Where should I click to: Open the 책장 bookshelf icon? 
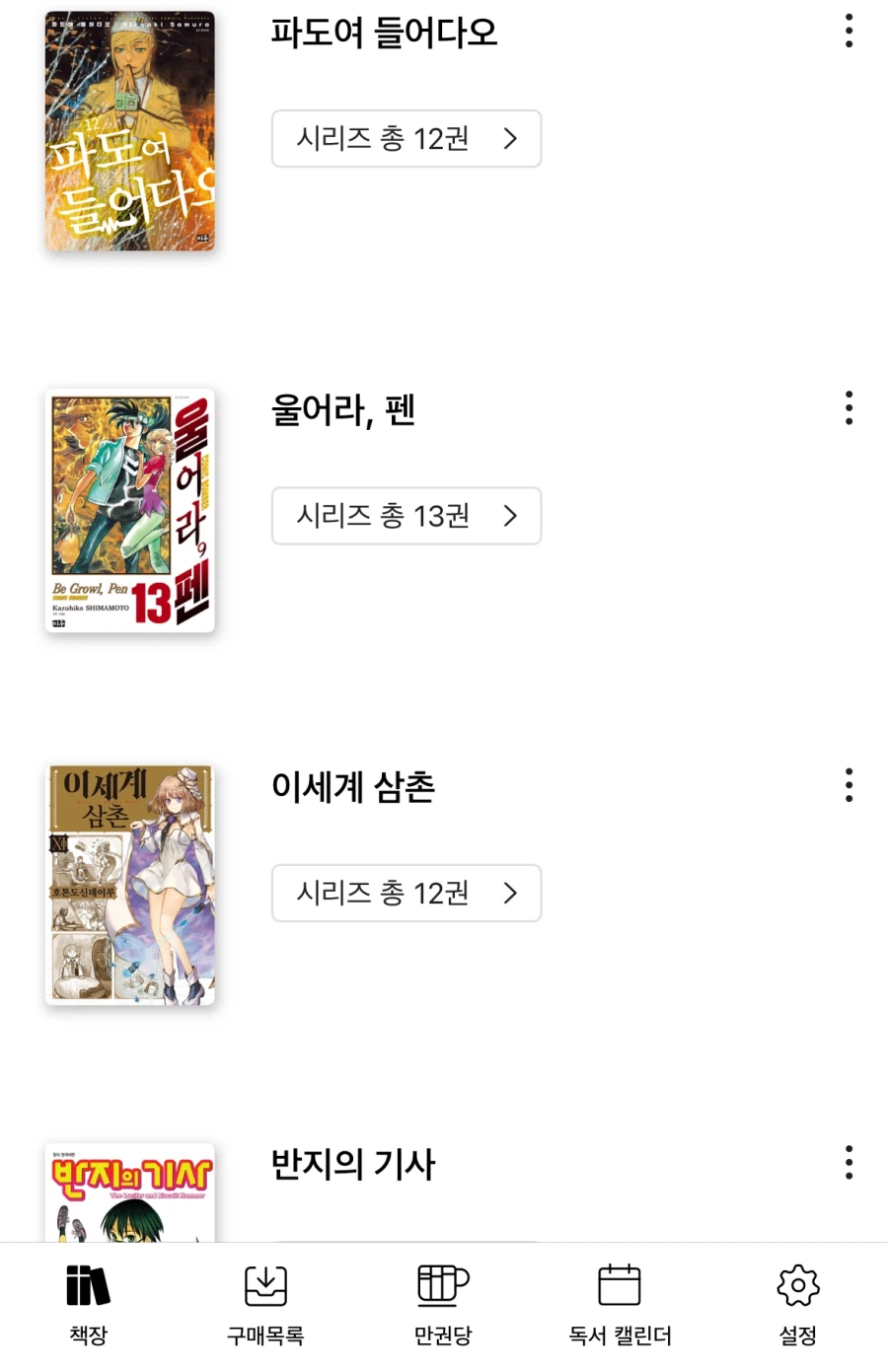[x=87, y=1300]
